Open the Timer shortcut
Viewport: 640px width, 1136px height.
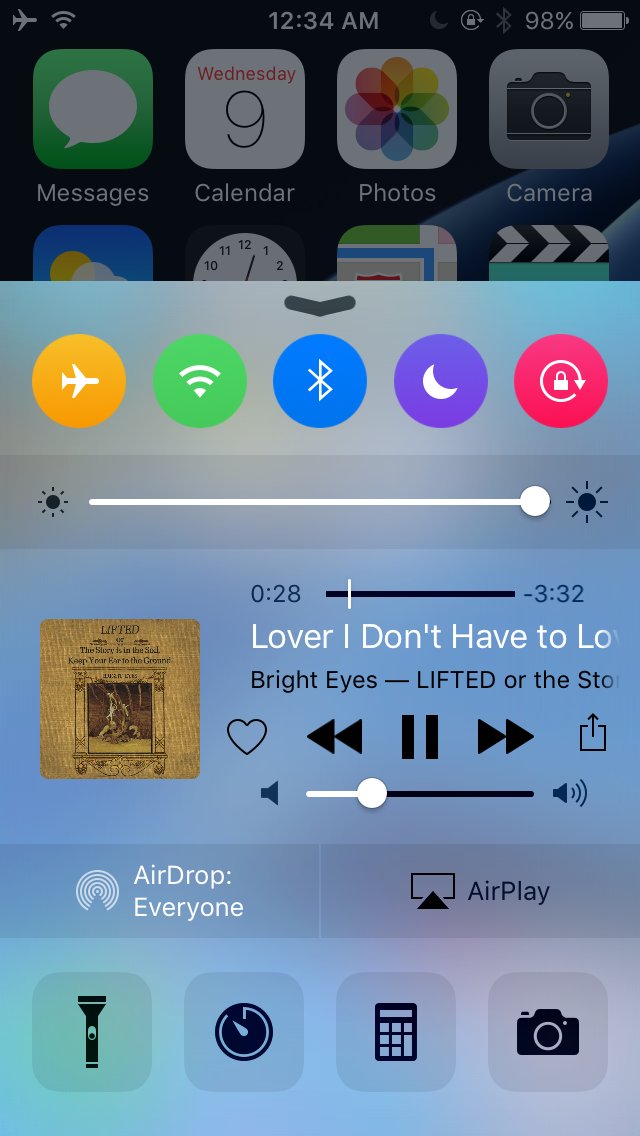click(244, 1031)
